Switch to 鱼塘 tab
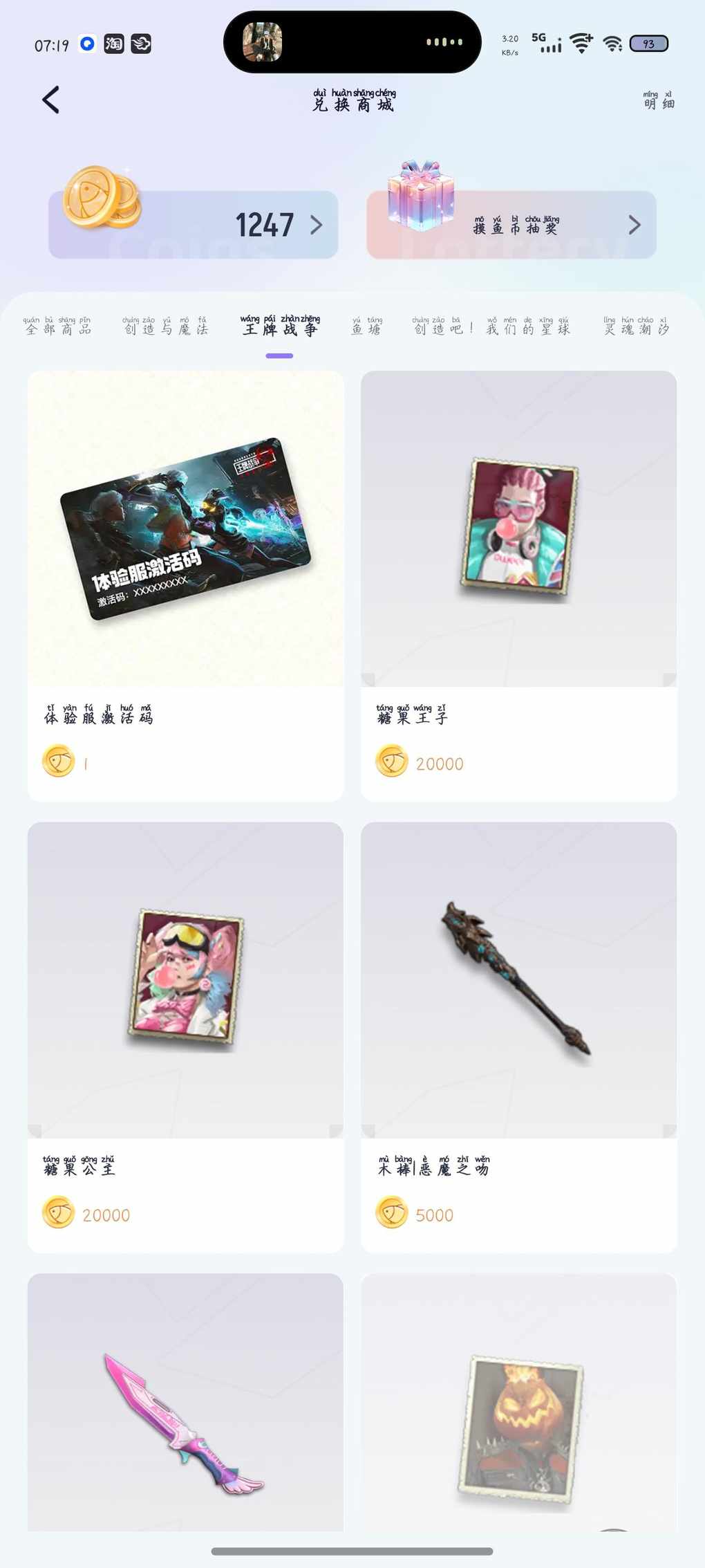The image size is (705, 1568). pyautogui.click(x=366, y=326)
